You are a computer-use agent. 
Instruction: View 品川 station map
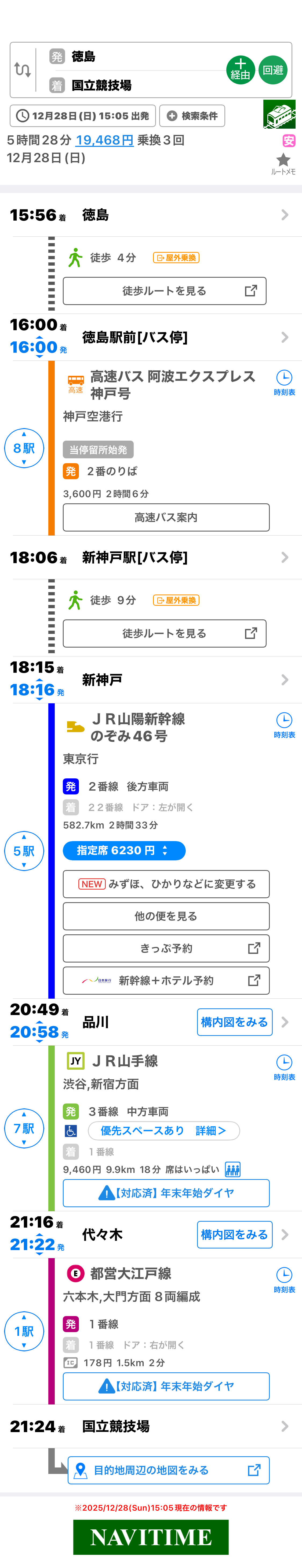[x=234, y=1022]
